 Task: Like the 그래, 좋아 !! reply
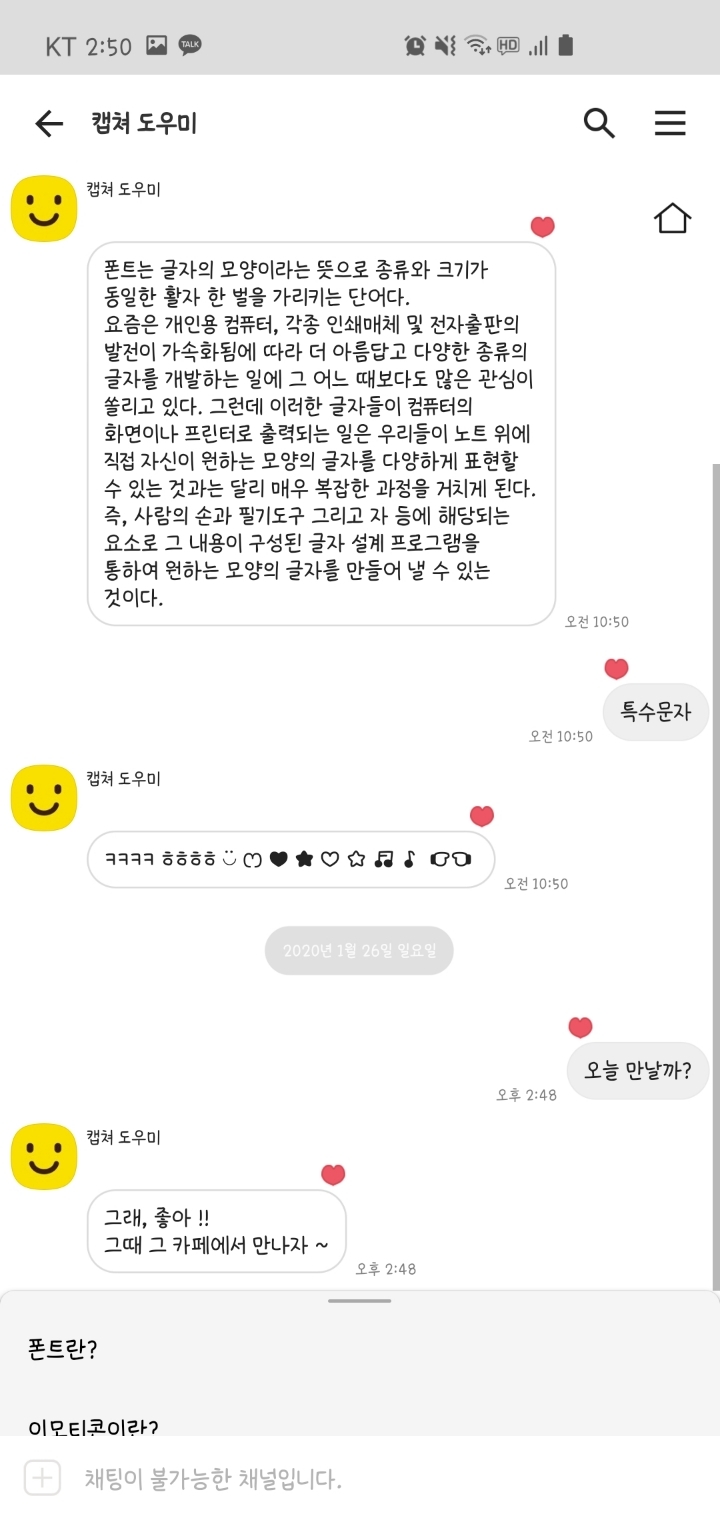click(x=333, y=1175)
